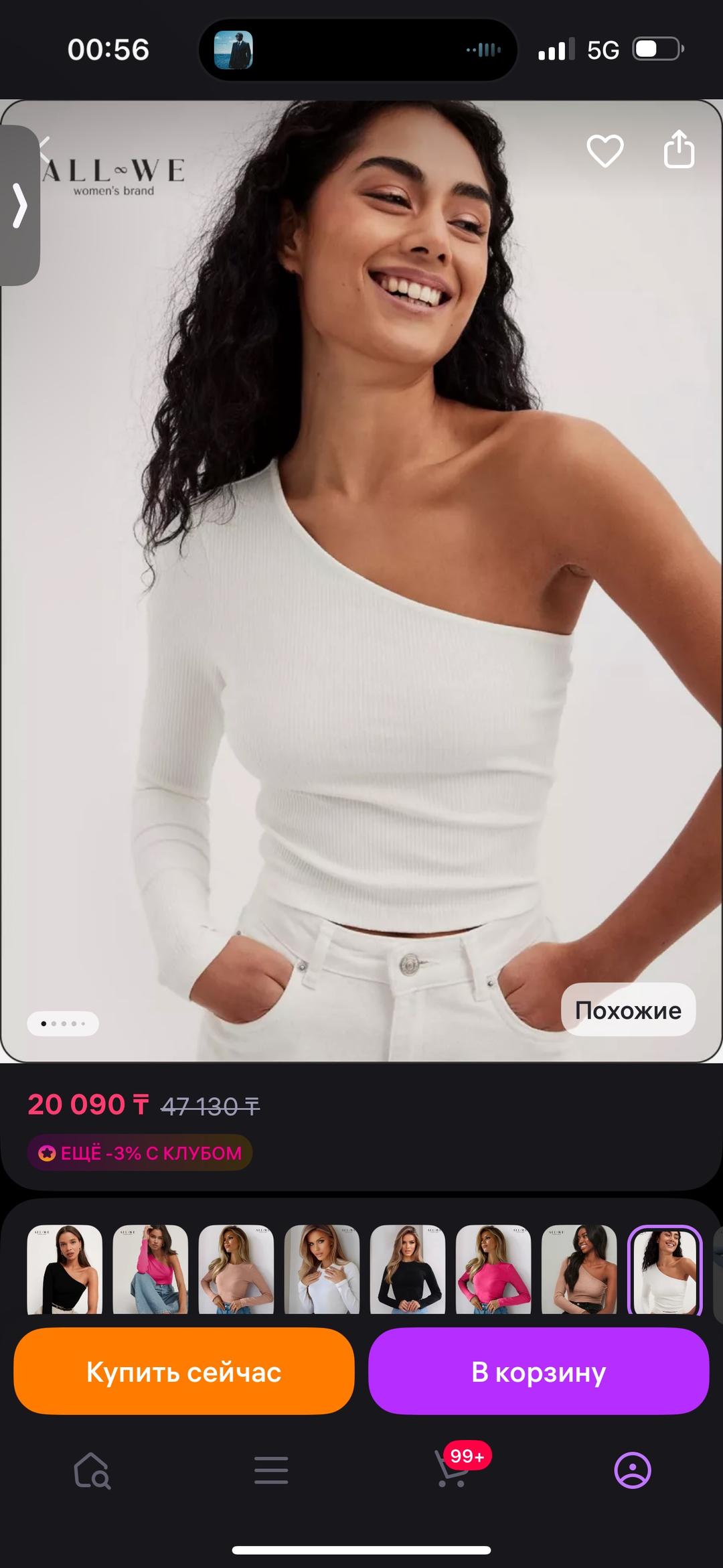Open the side panel chevron handle
Viewport: 723px width, 1568px height.
pos(19,206)
